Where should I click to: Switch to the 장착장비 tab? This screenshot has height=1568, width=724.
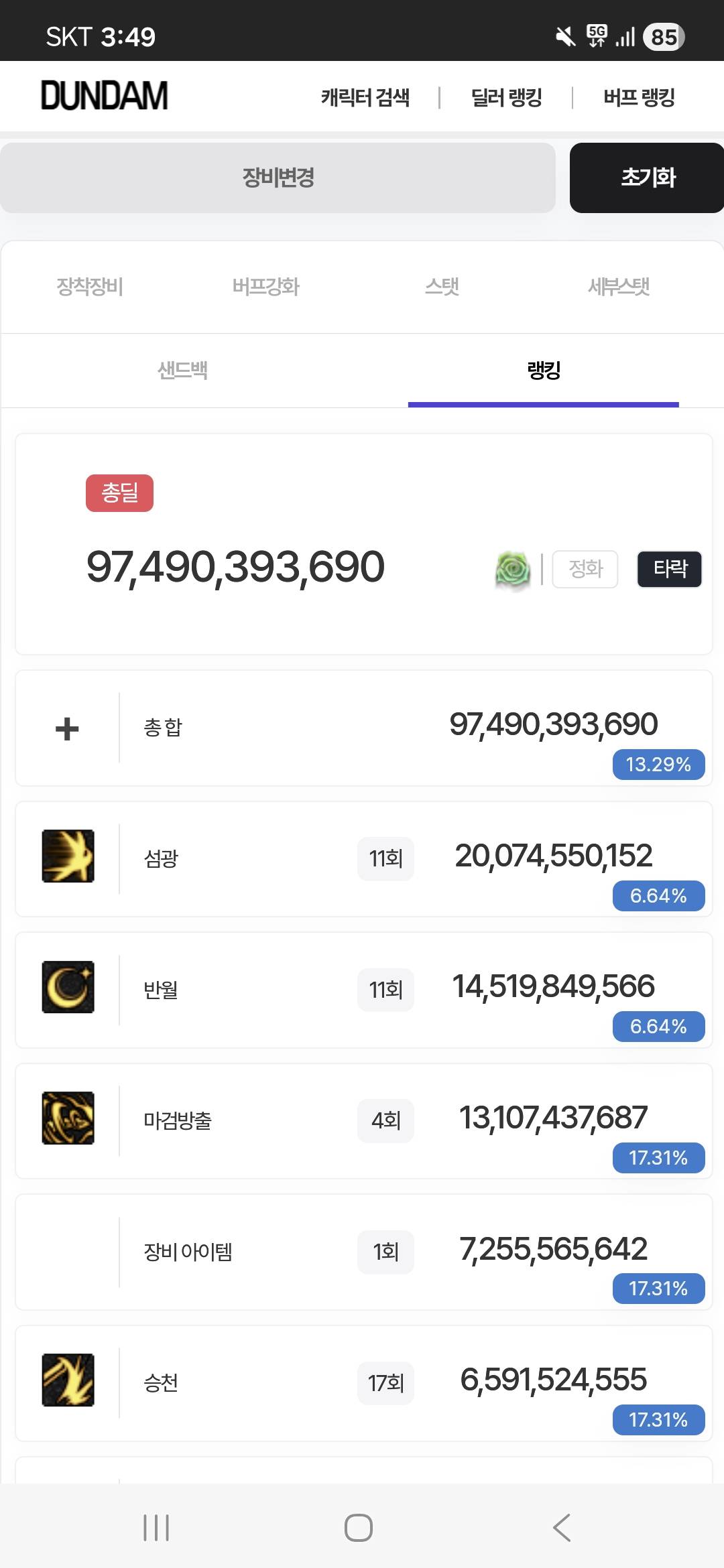coord(90,287)
